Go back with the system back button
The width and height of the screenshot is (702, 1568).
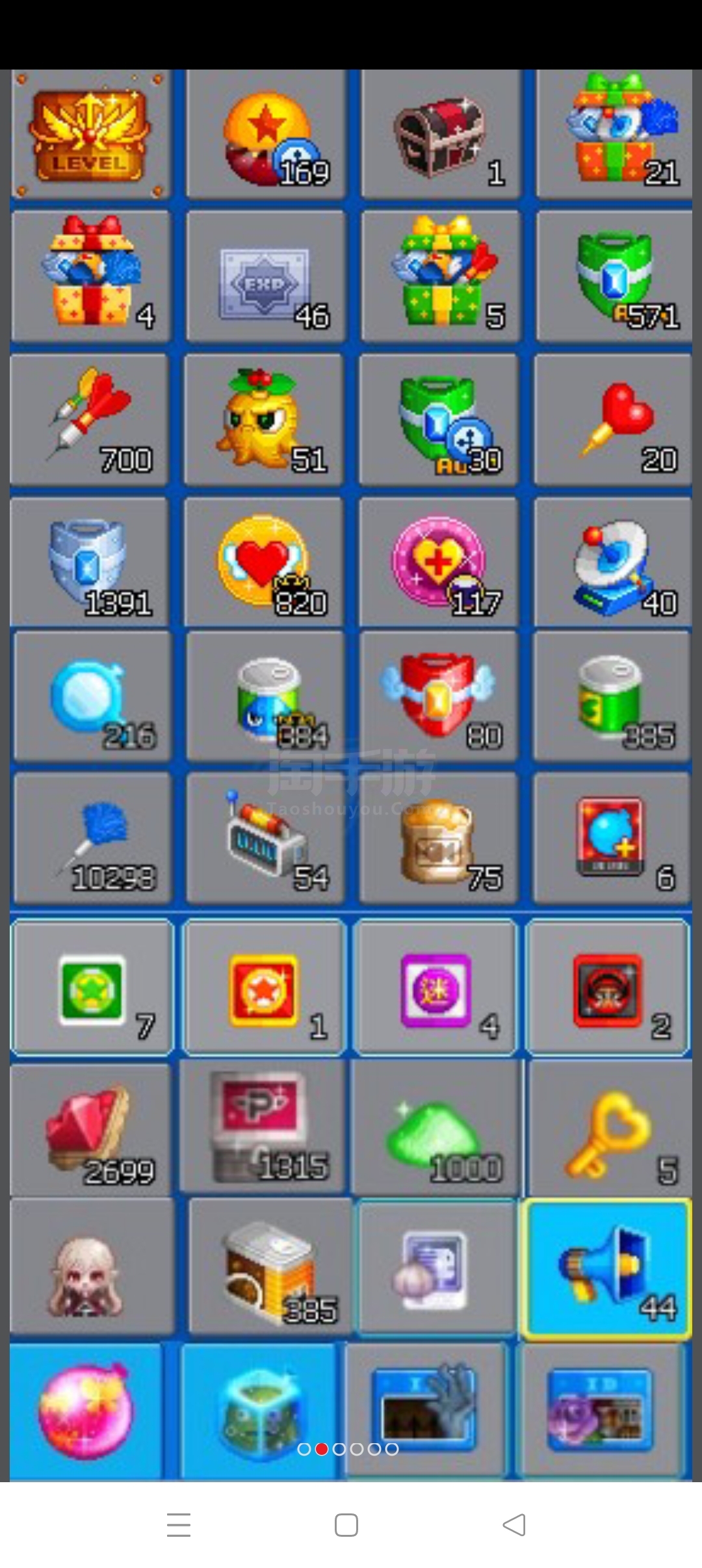click(x=514, y=1525)
